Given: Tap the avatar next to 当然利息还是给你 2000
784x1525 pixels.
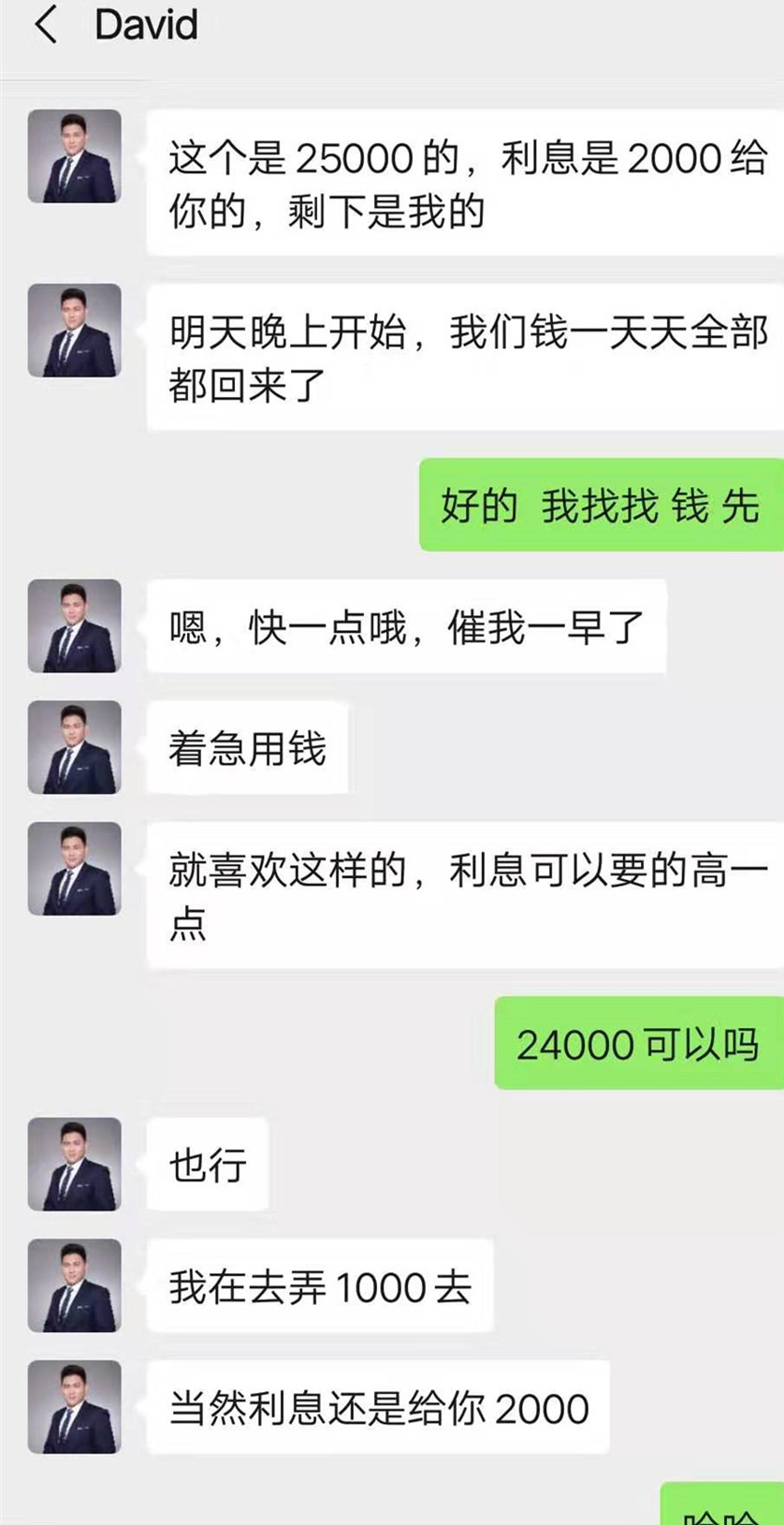Looking at the screenshot, I should tap(74, 1407).
